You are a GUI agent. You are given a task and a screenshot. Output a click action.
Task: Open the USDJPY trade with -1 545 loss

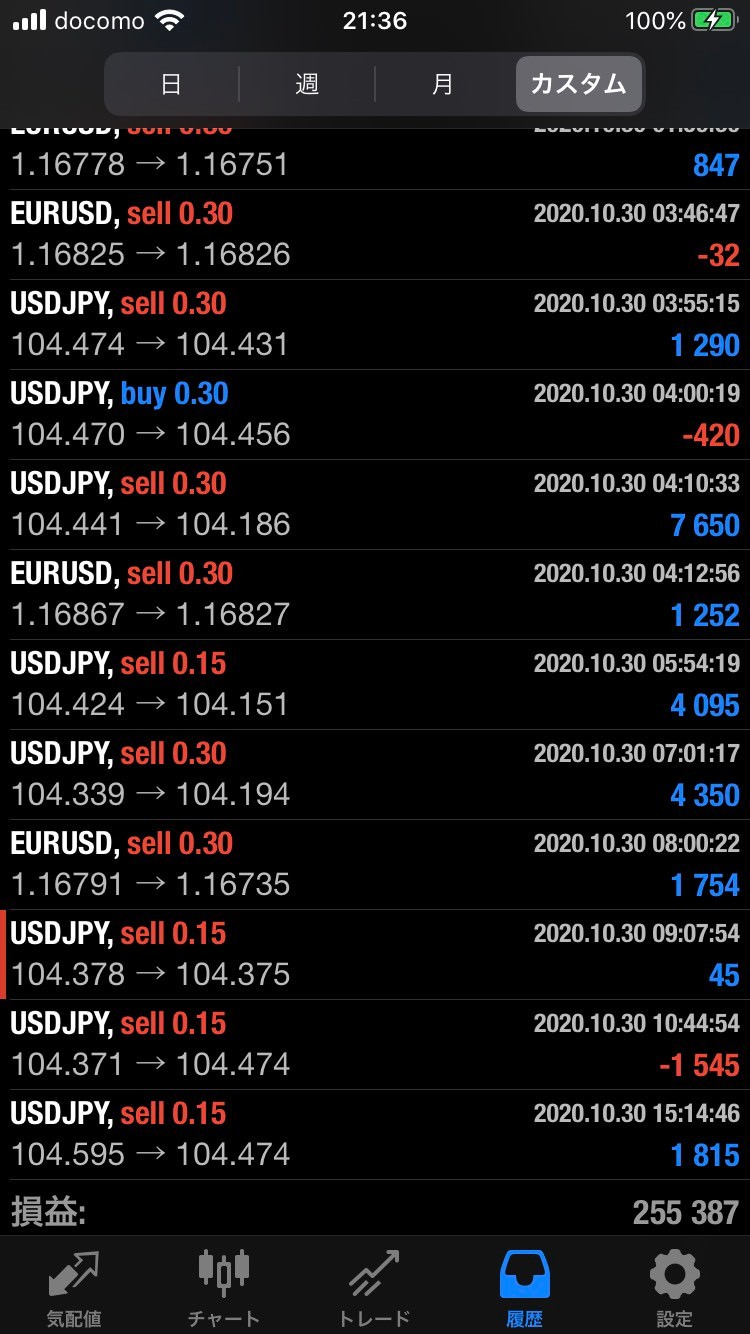375,1044
